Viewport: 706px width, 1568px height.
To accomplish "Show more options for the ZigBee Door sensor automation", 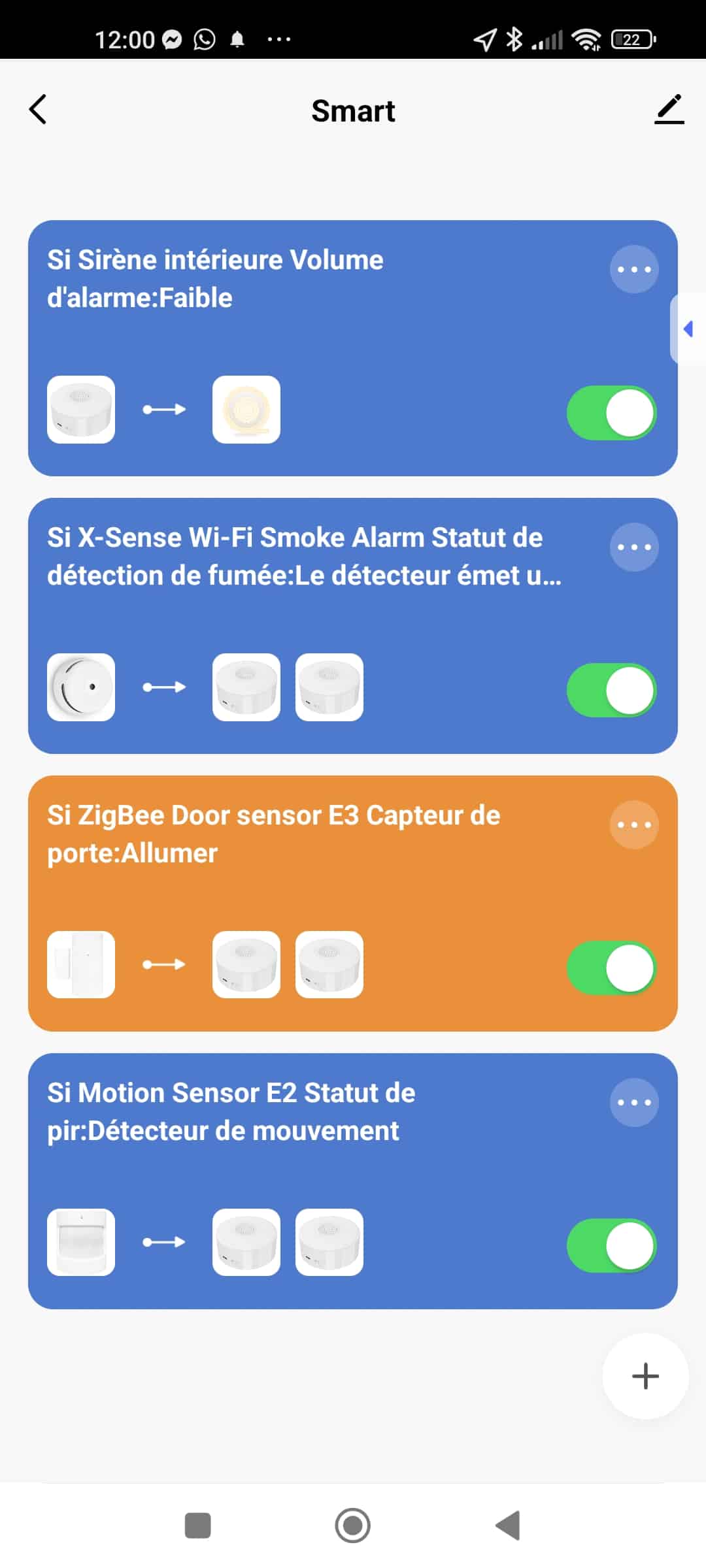I will click(x=634, y=825).
